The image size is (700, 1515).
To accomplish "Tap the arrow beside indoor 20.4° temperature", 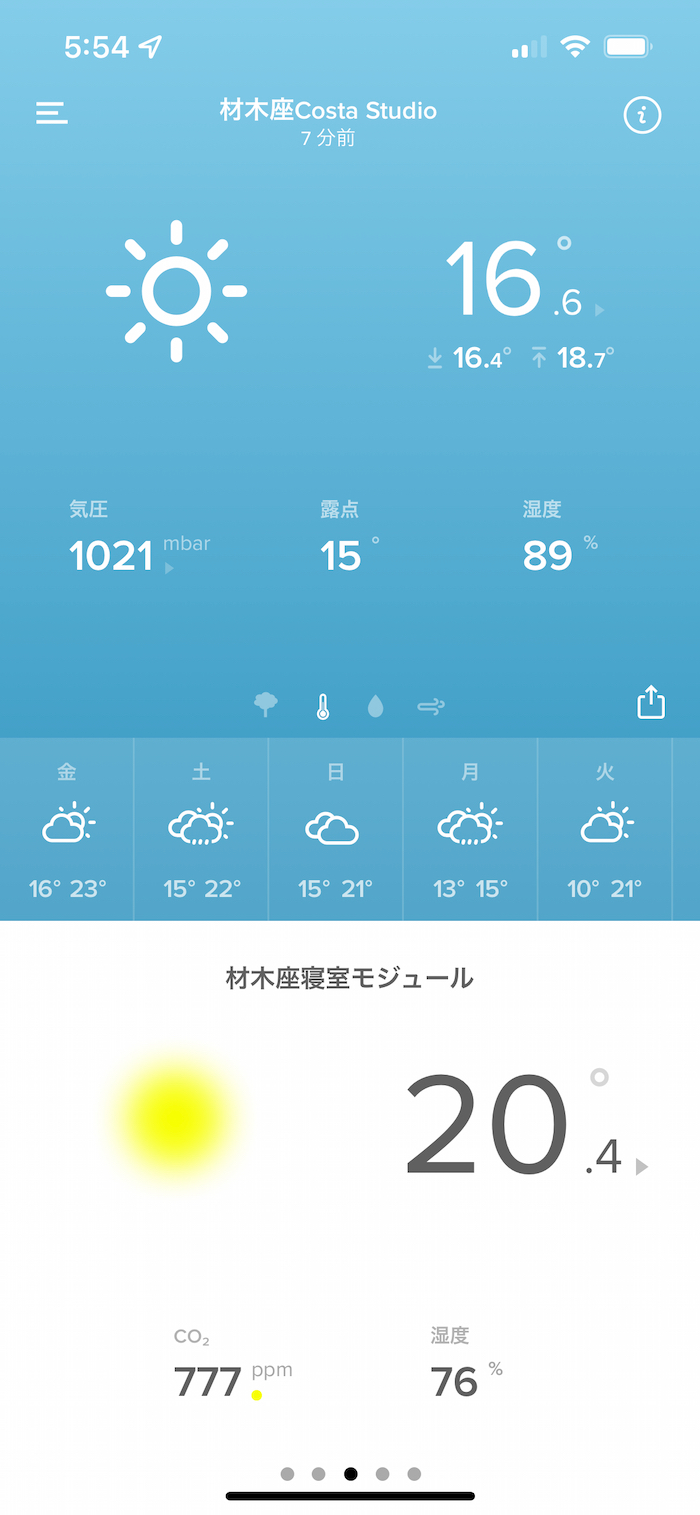I will coord(641,1166).
